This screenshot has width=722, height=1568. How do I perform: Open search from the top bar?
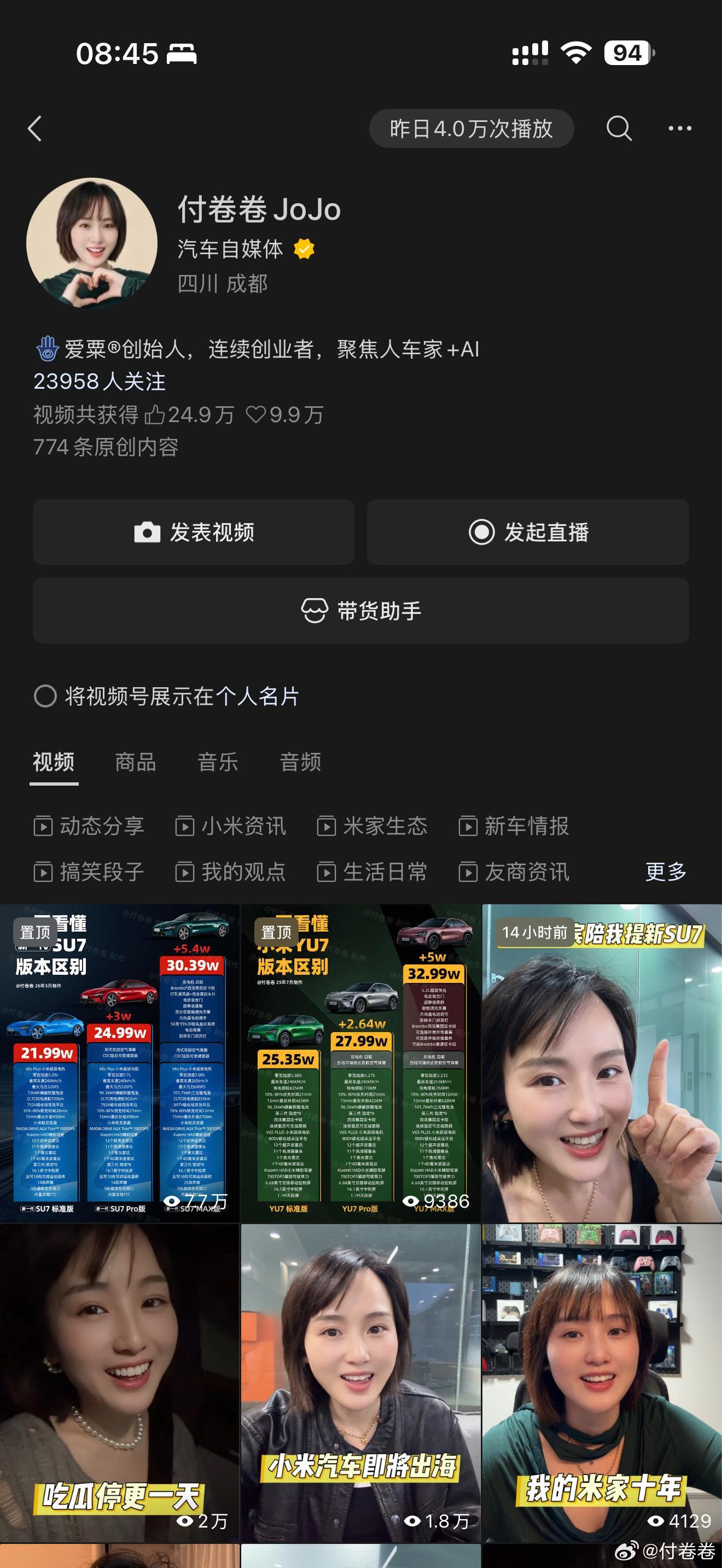pos(619,128)
